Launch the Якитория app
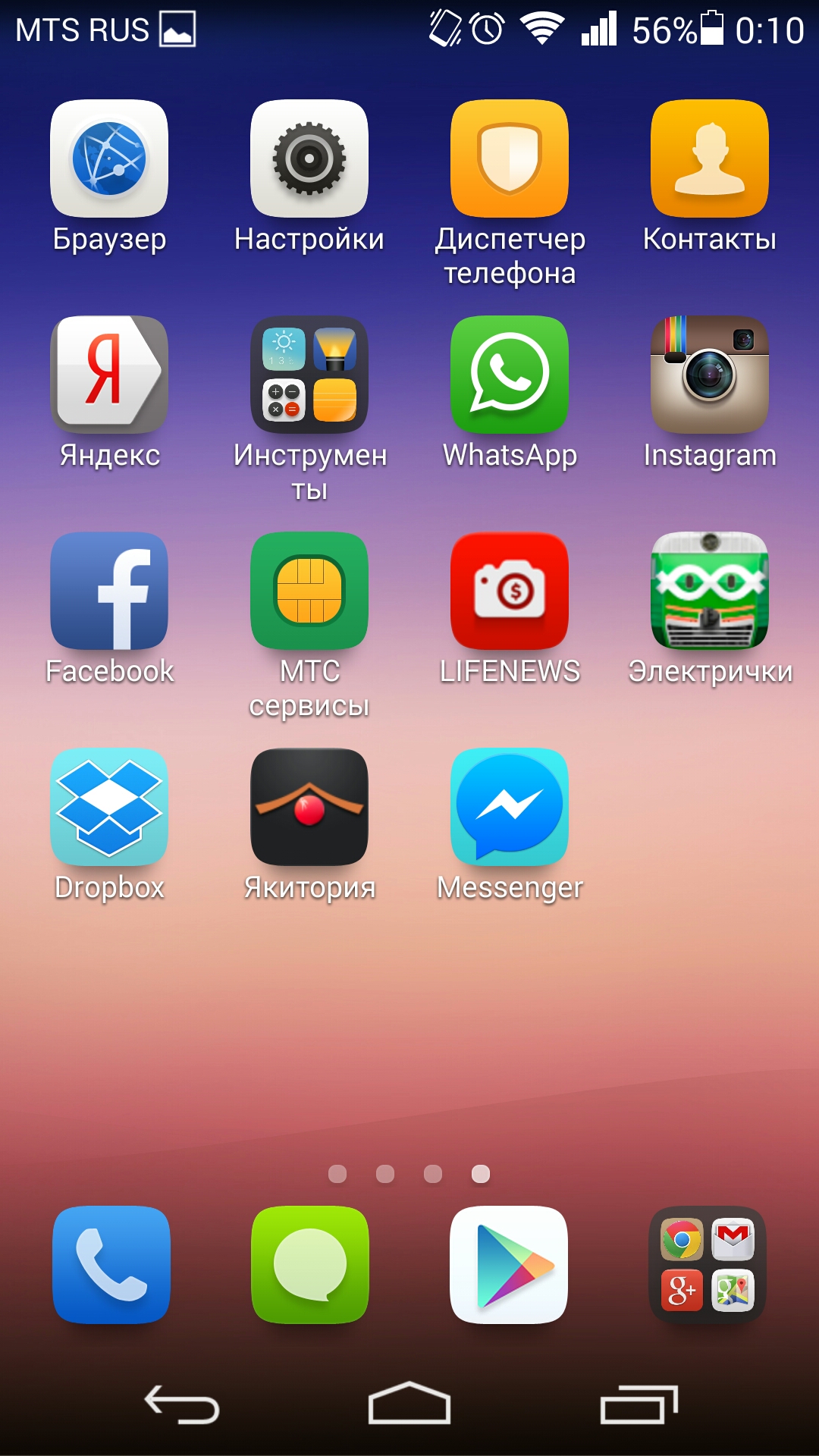 [x=309, y=807]
